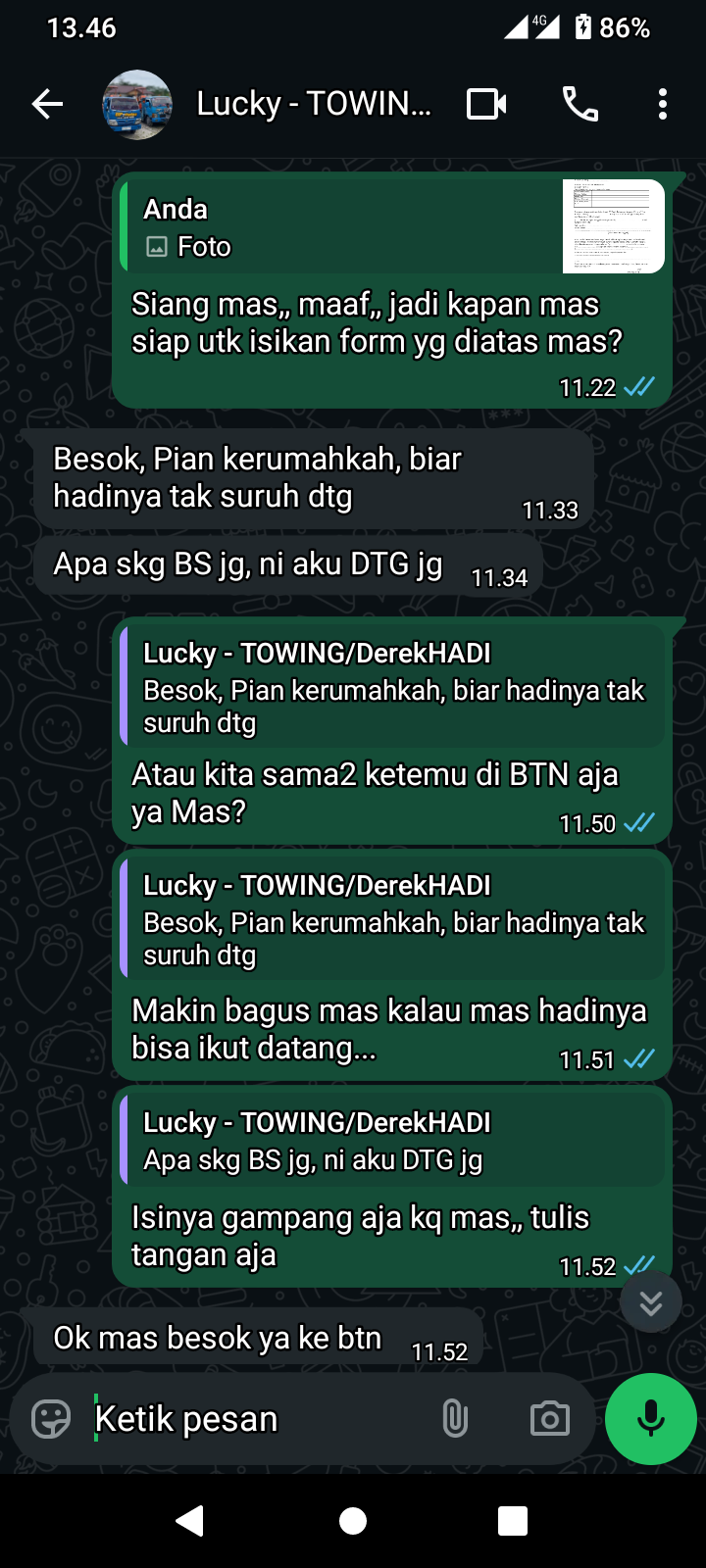
Task: Click the photo icon in the sent message
Action: [160, 246]
